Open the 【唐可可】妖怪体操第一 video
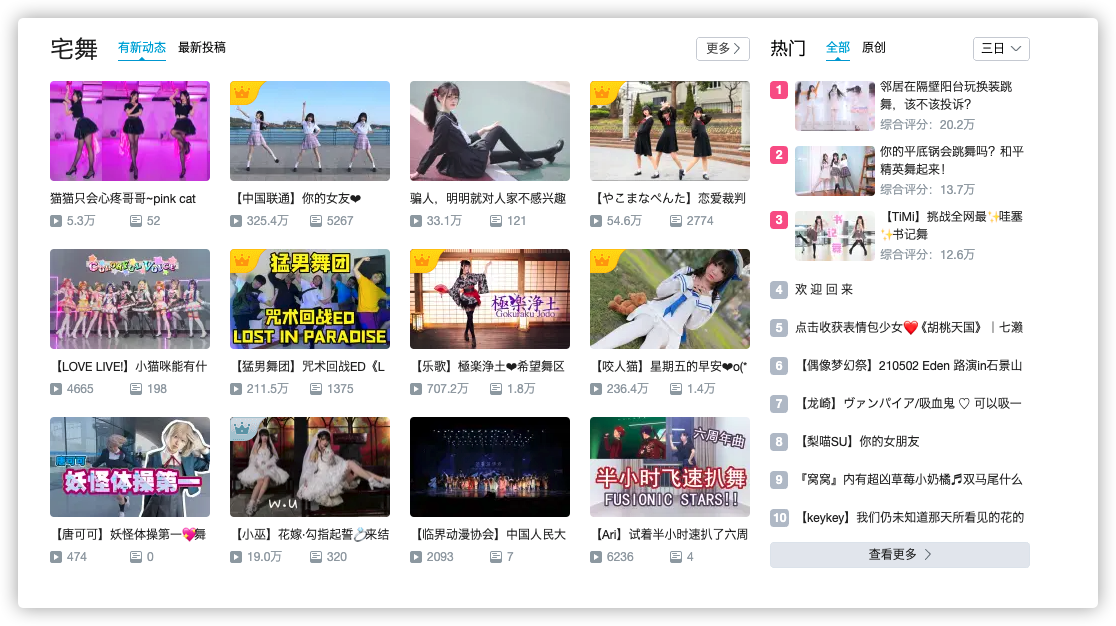 (x=129, y=467)
